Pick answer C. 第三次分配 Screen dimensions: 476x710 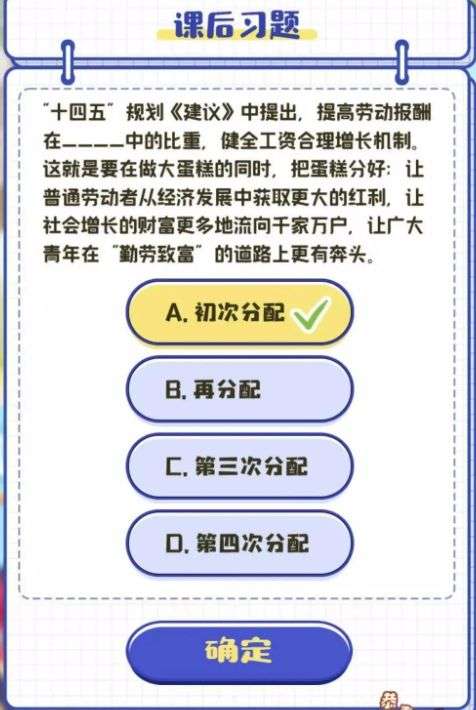239,466
